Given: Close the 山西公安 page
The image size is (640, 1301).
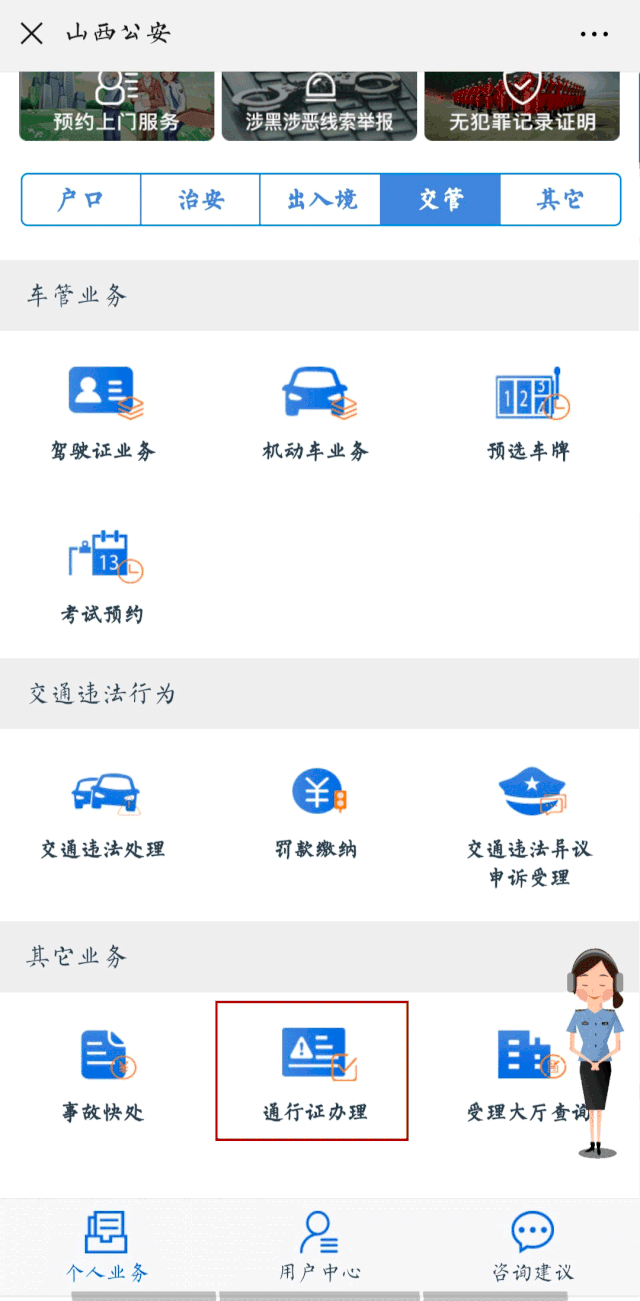Looking at the screenshot, I should tap(32, 33).
